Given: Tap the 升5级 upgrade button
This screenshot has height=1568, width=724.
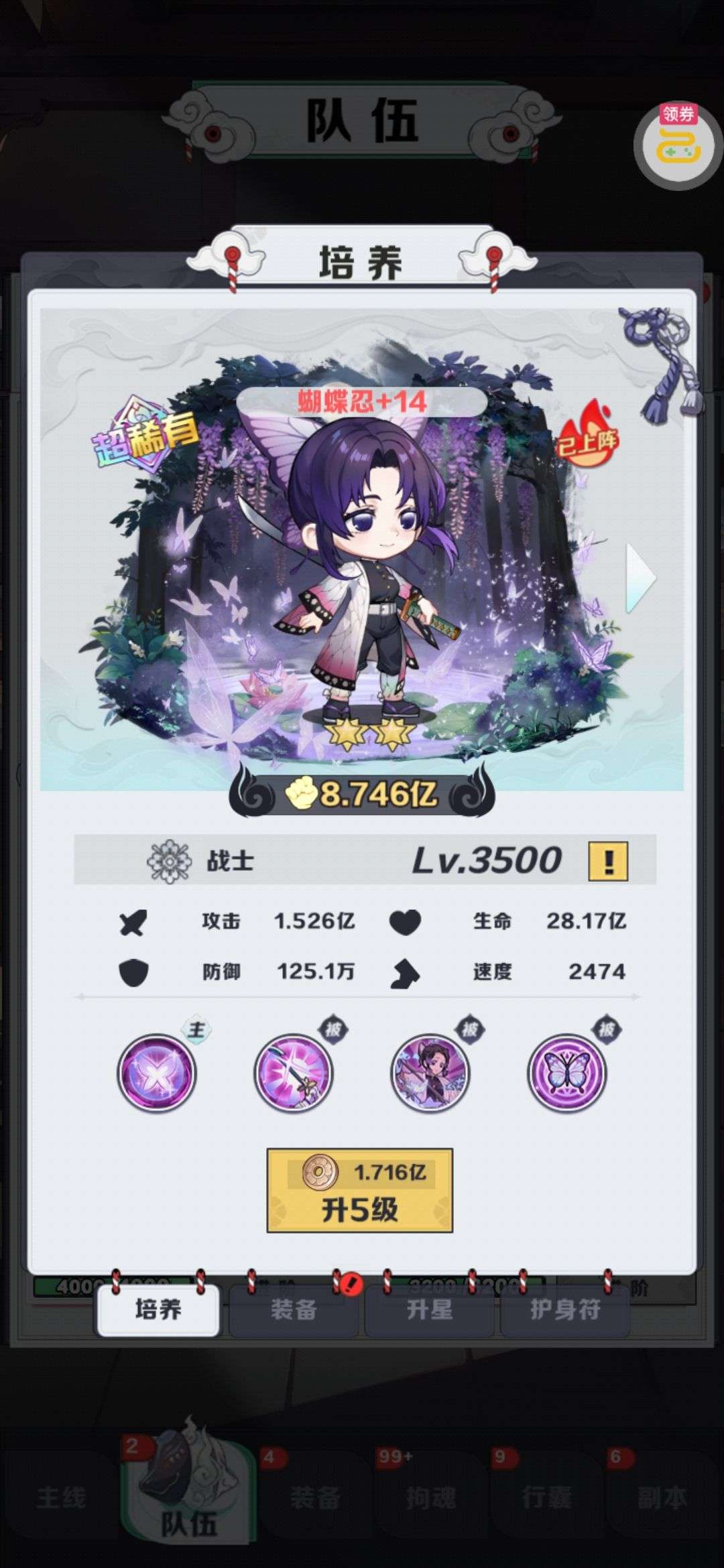Looking at the screenshot, I should (x=360, y=1190).
